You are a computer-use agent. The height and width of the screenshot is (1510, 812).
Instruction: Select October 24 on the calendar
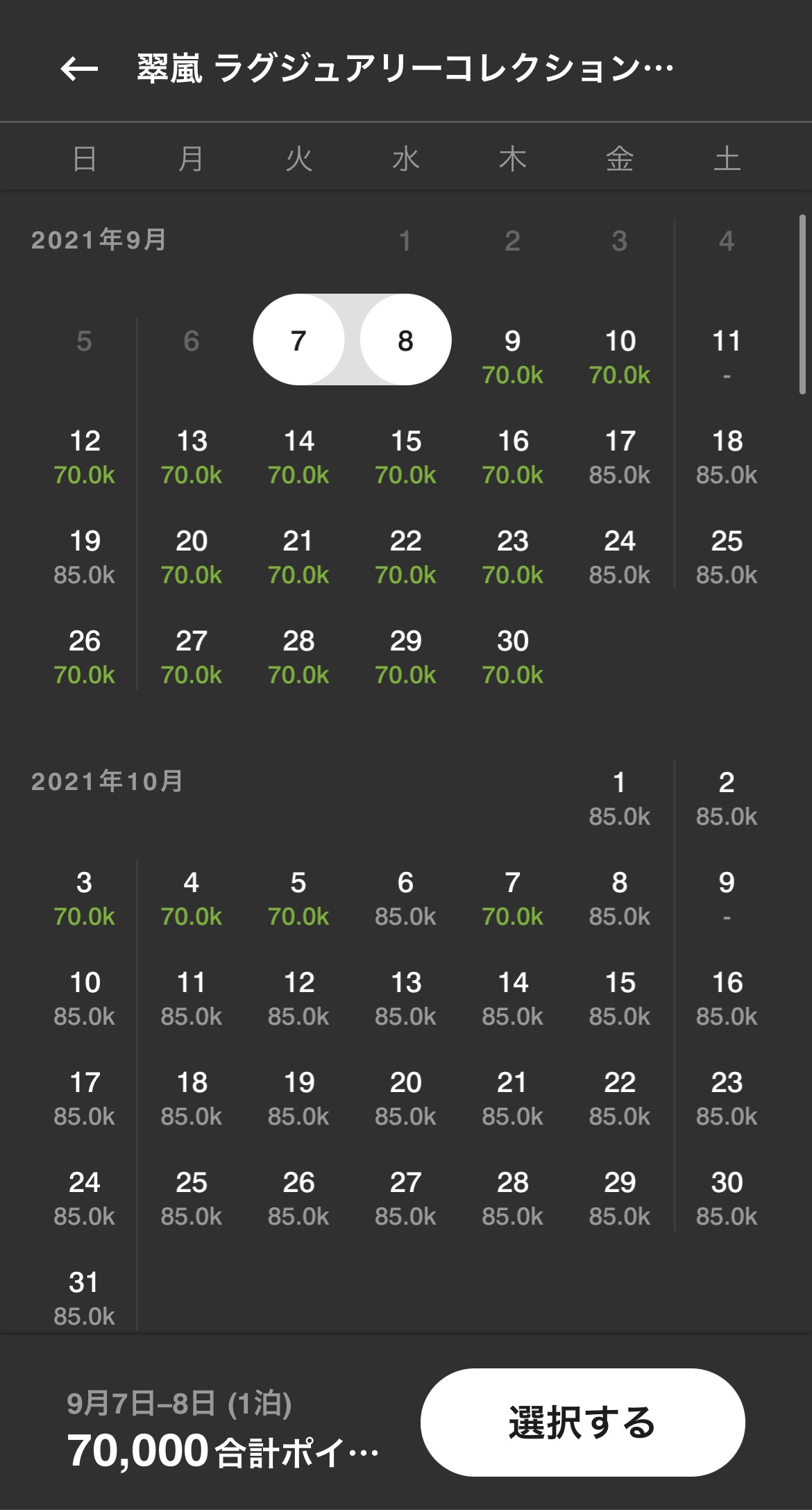point(85,1198)
